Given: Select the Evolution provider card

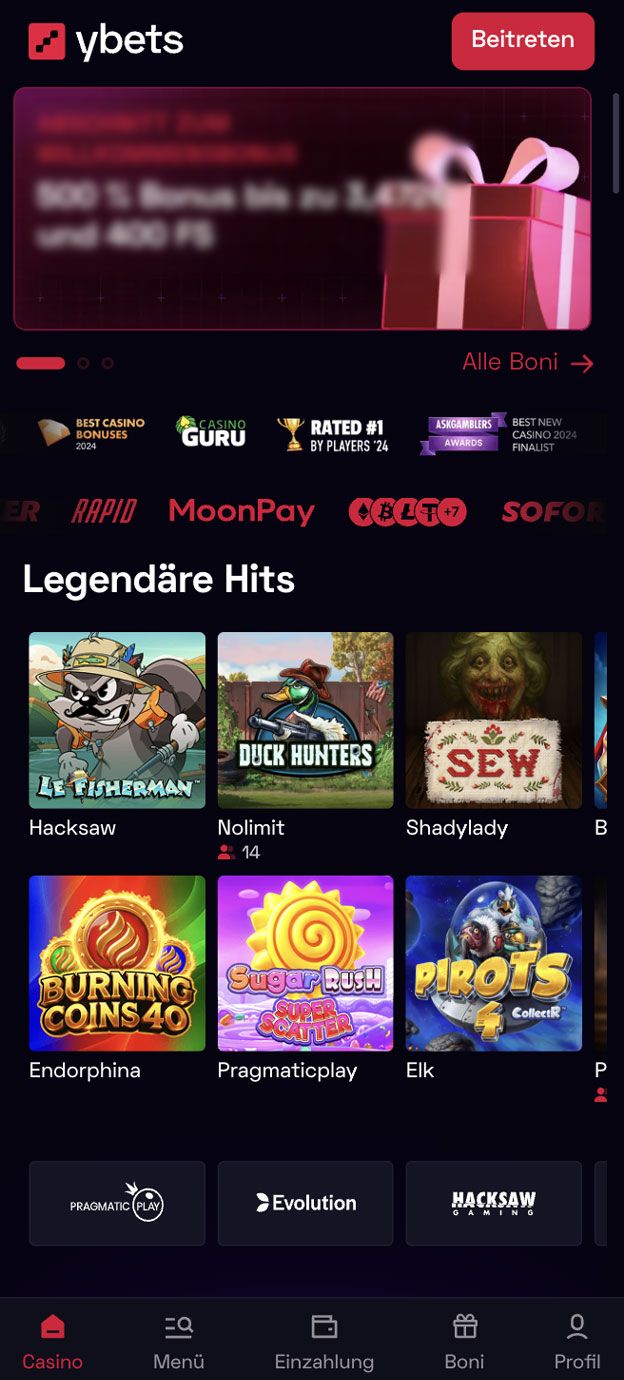Looking at the screenshot, I should click(x=305, y=1203).
